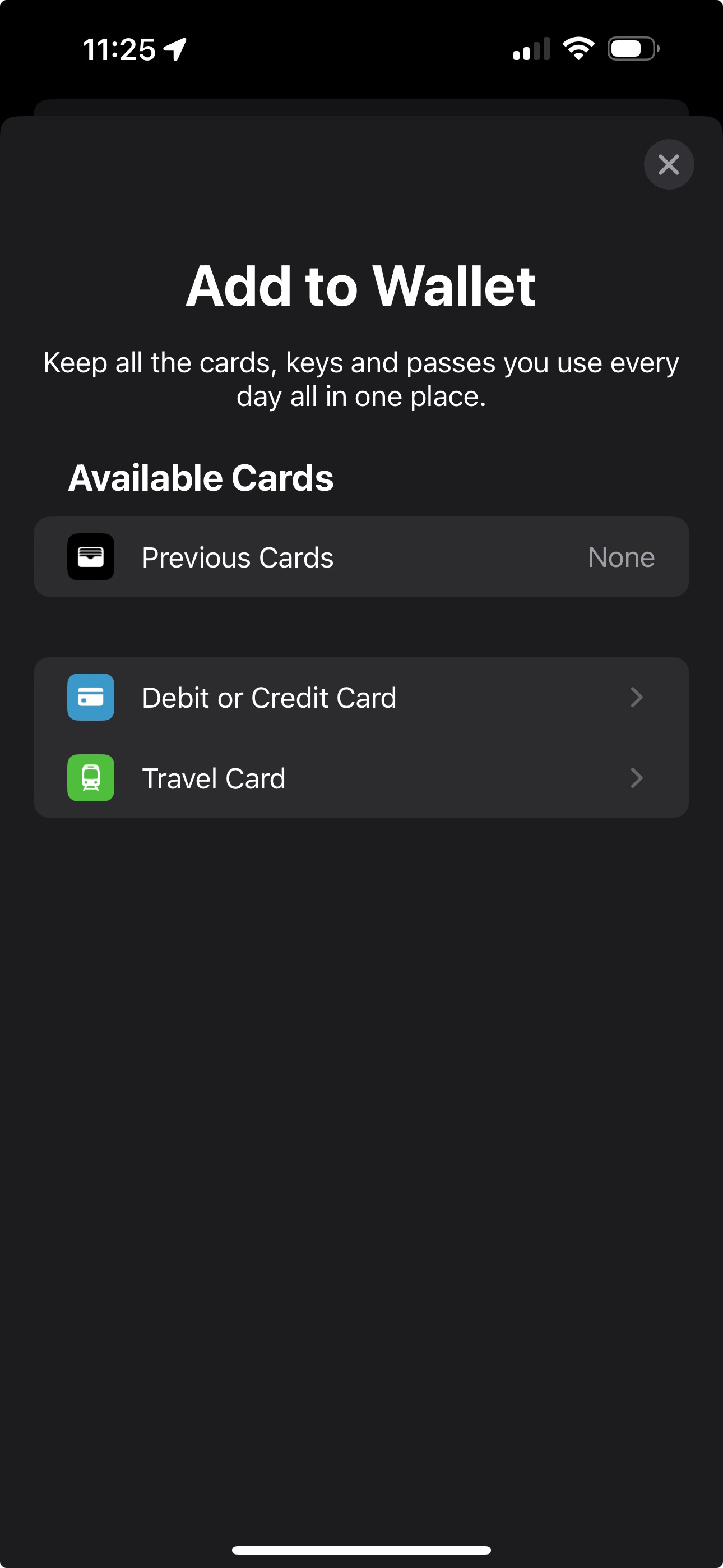The width and height of the screenshot is (723, 1568).
Task: Select Debit or Credit Card to add
Action: coord(269,698)
